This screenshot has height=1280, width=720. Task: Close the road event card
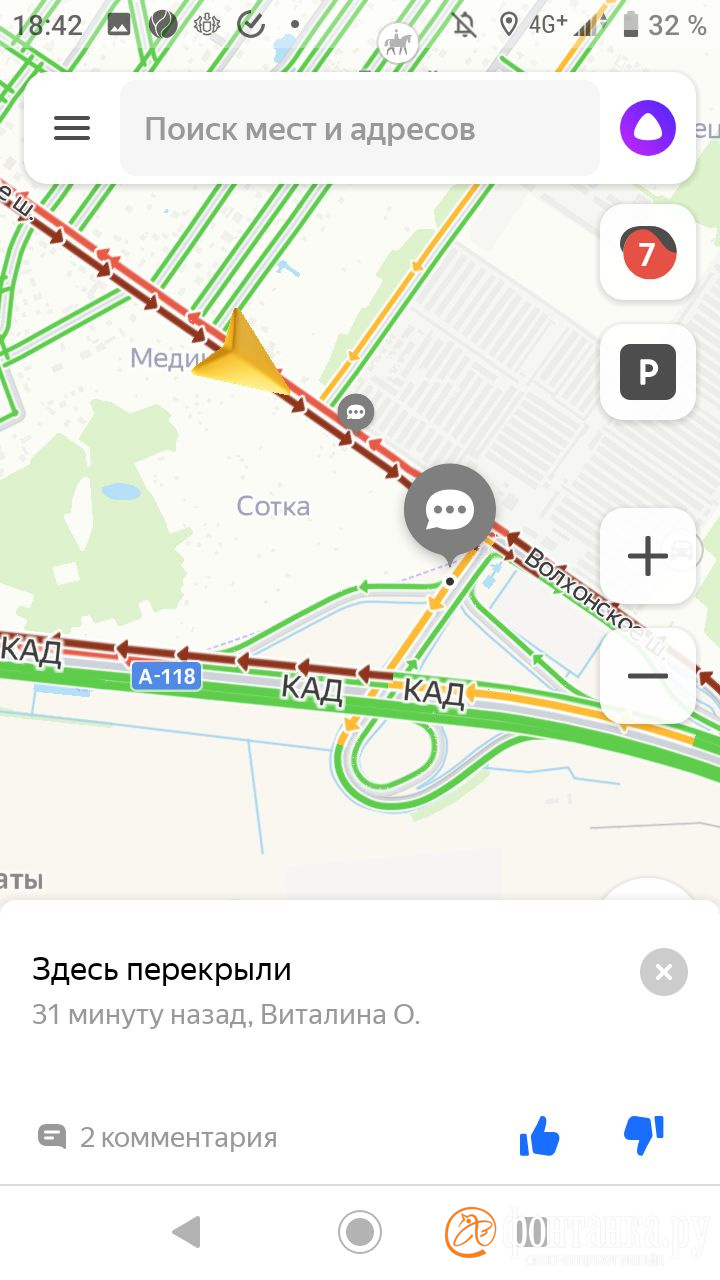(664, 971)
